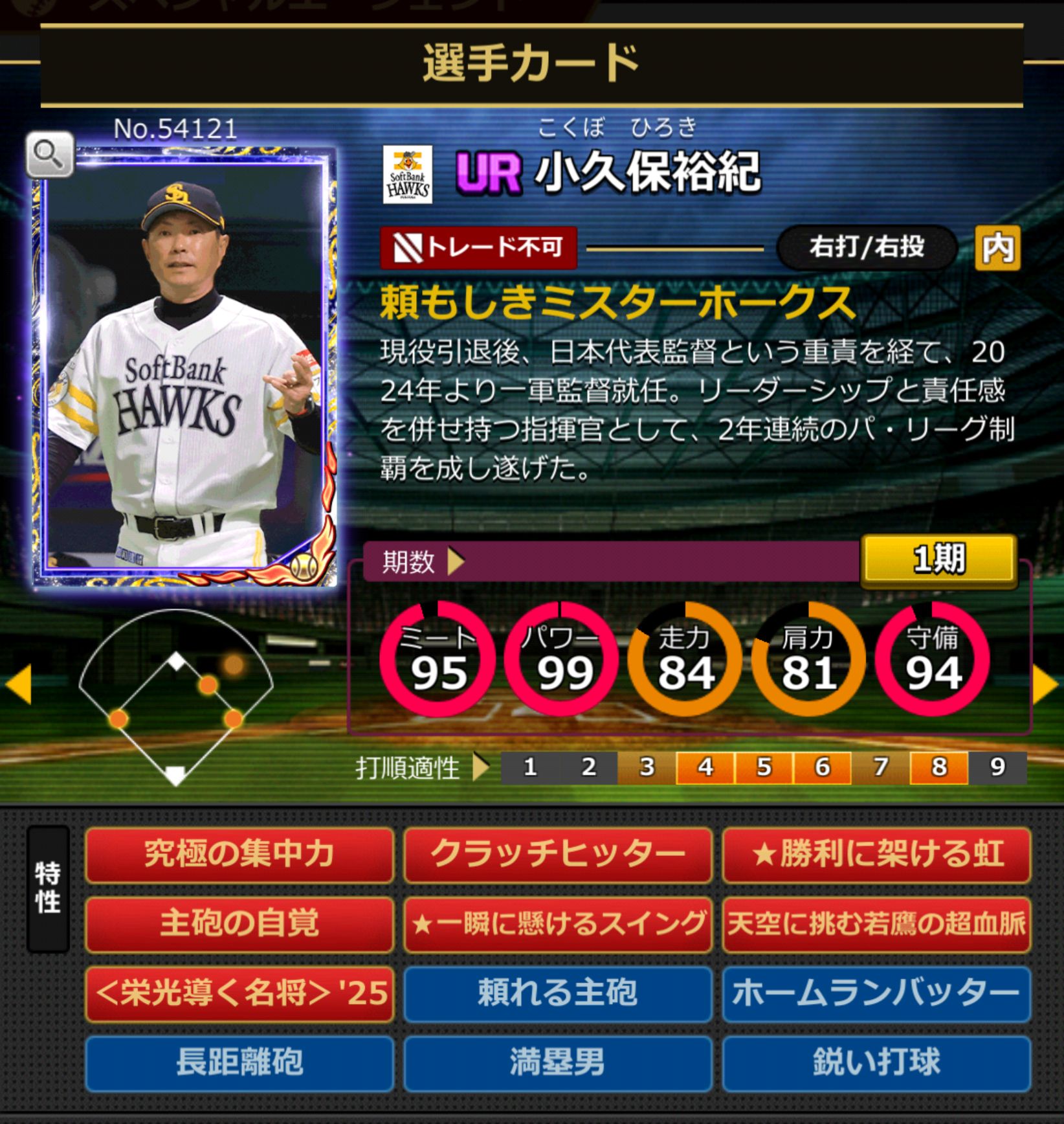This screenshot has width=1064, height=1124.
Task: Open the ホームランバッター trait
Action: [876, 993]
